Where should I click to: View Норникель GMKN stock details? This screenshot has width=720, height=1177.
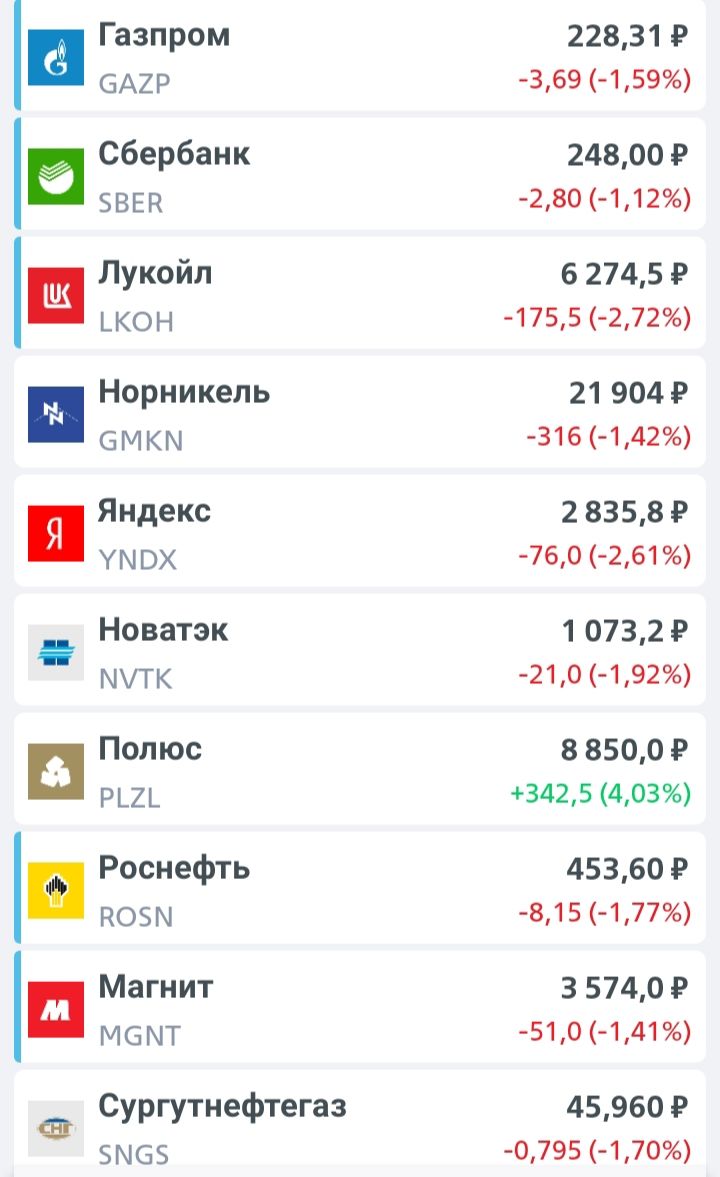[x=360, y=412]
